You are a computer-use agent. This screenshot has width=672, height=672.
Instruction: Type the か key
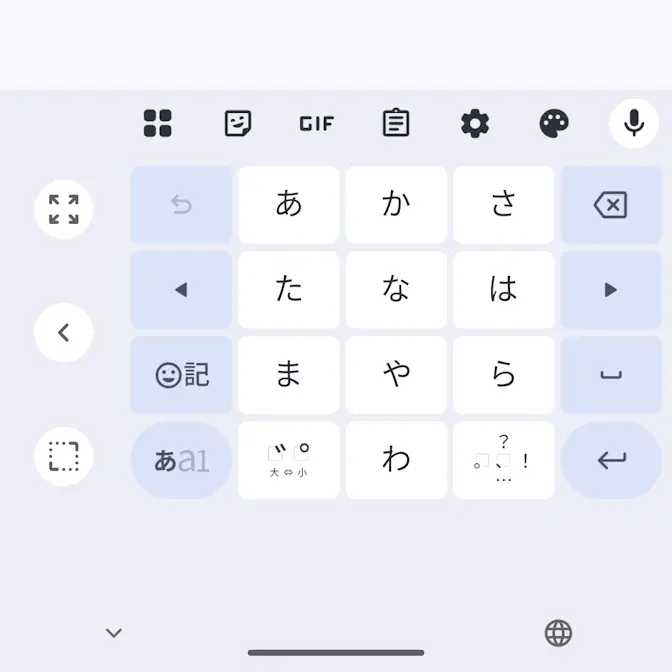[396, 205]
